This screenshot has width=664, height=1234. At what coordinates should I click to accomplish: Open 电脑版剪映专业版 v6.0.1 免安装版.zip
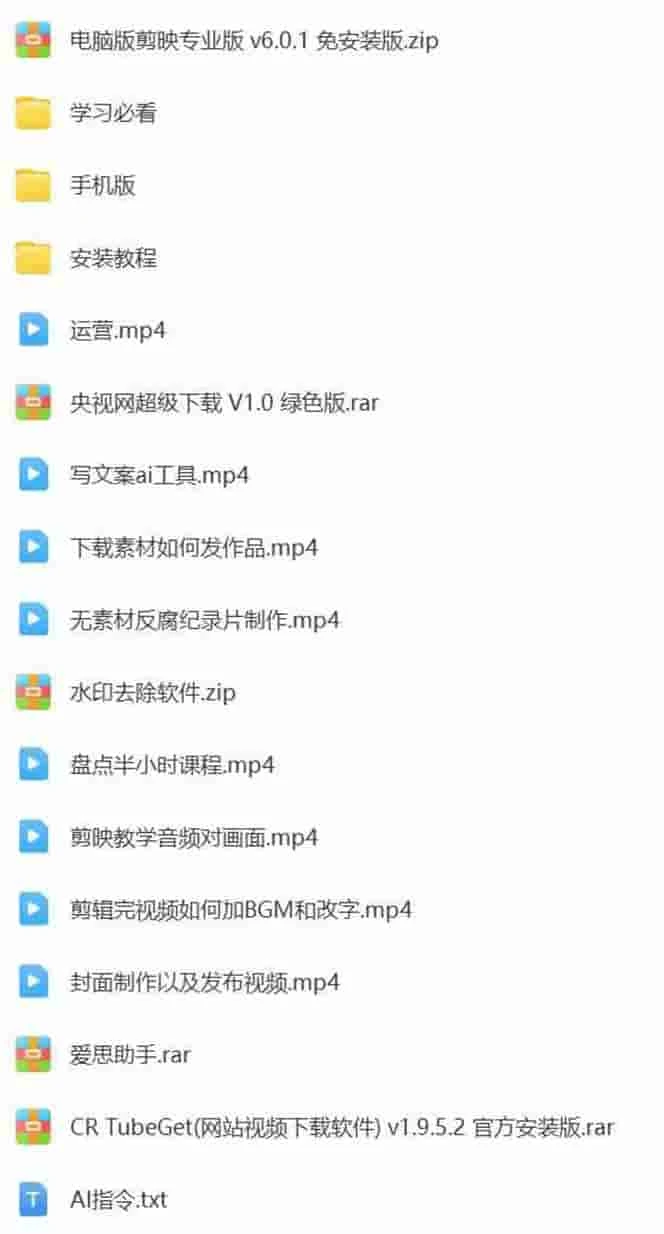253,41
